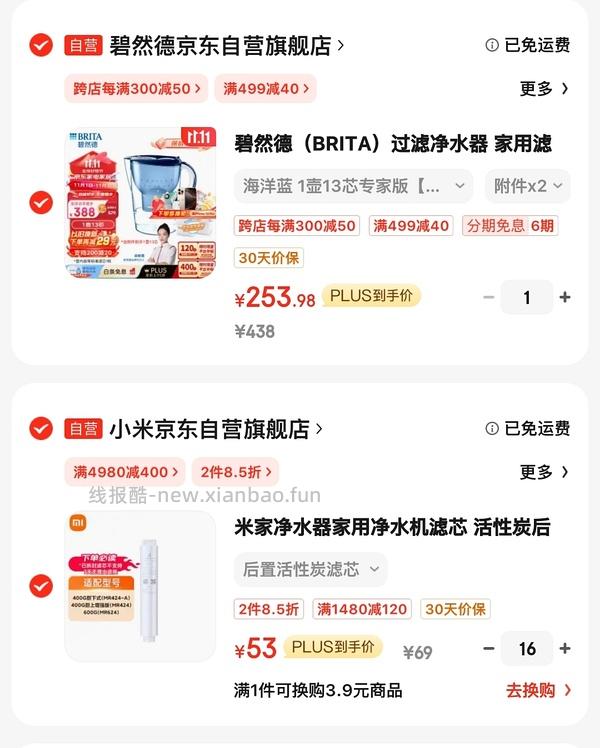Viewport: 600px width, 748px height.
Task: Tap the 跨店每满300减50 coupon chip
Action: point(137,88)
